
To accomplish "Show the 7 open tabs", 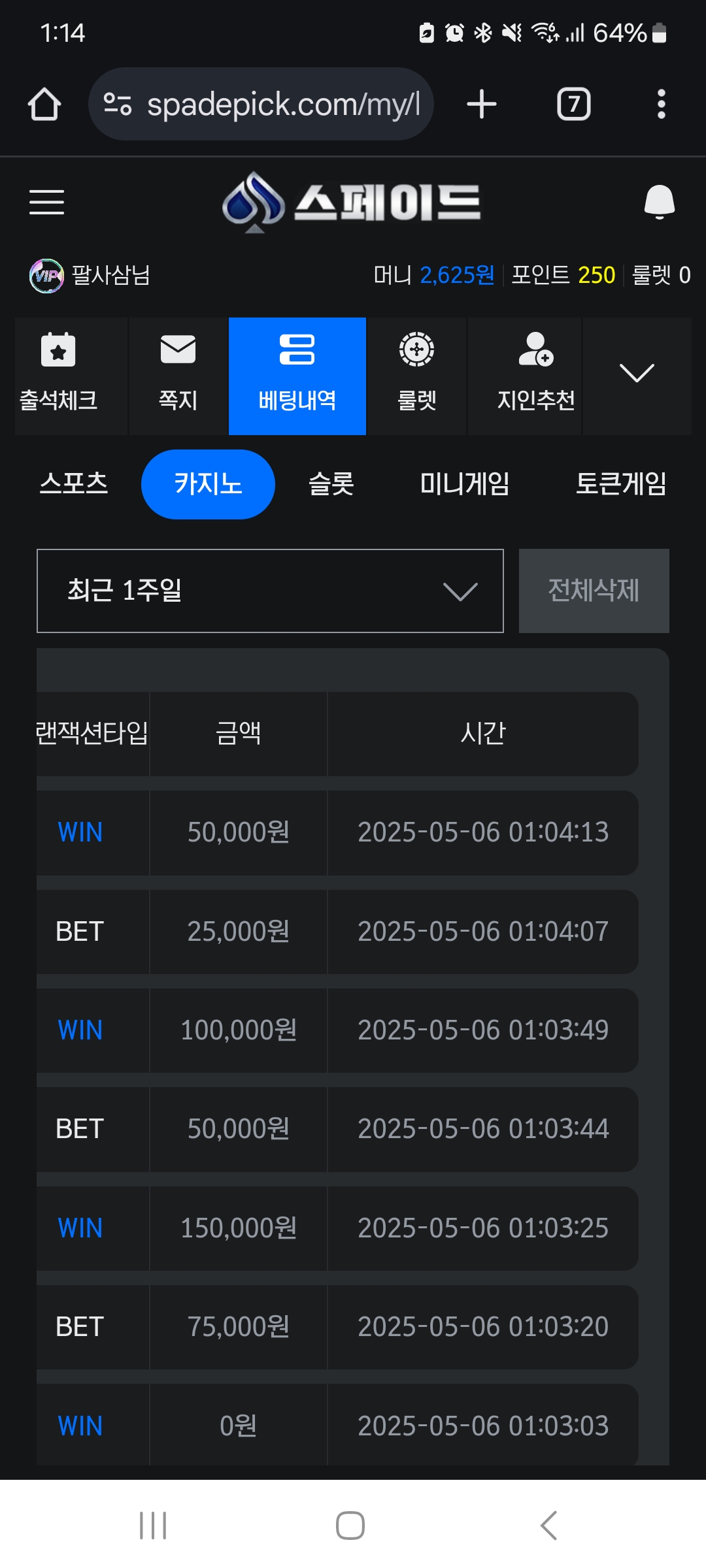I will pos(573,105).
